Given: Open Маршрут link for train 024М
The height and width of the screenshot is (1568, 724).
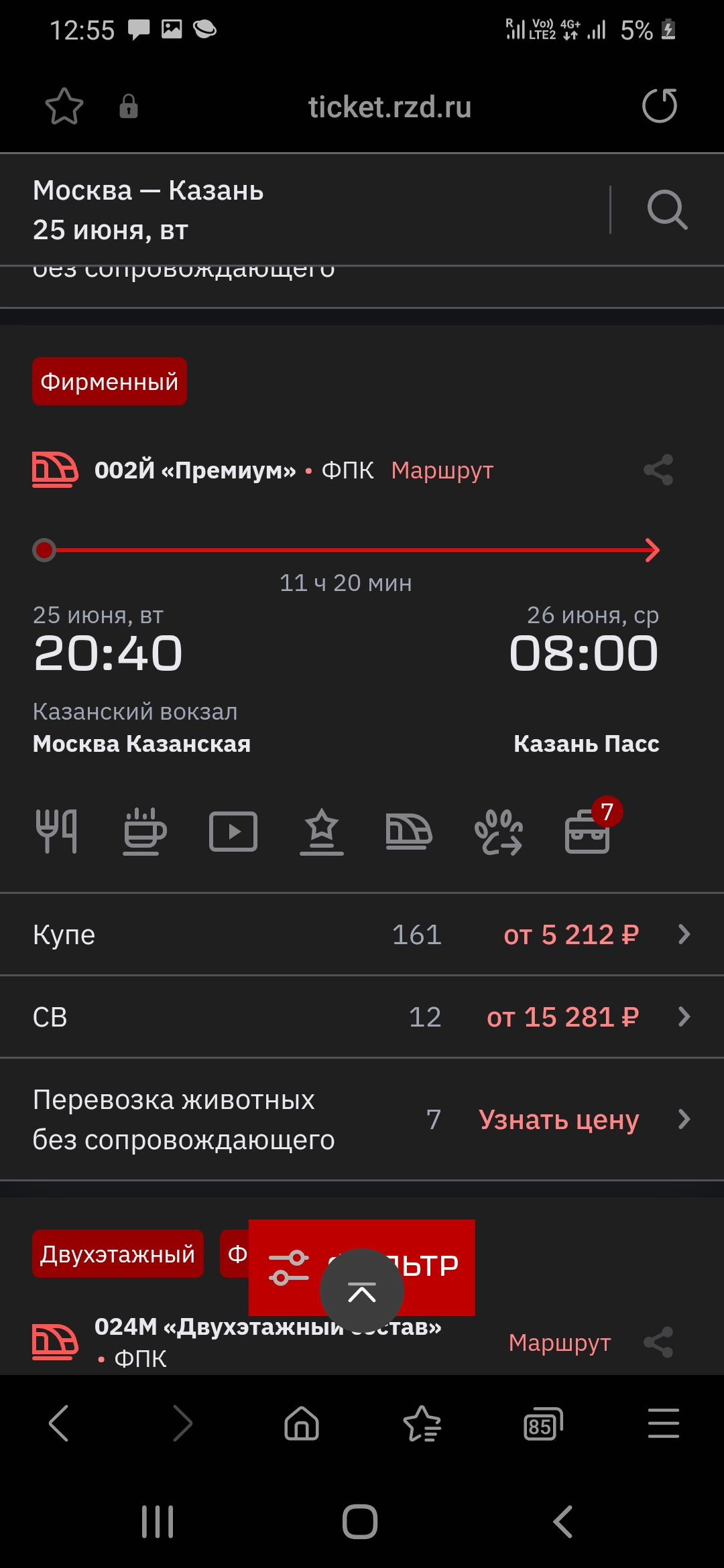Looking at the screenshot, I should tap(559, 1342).
